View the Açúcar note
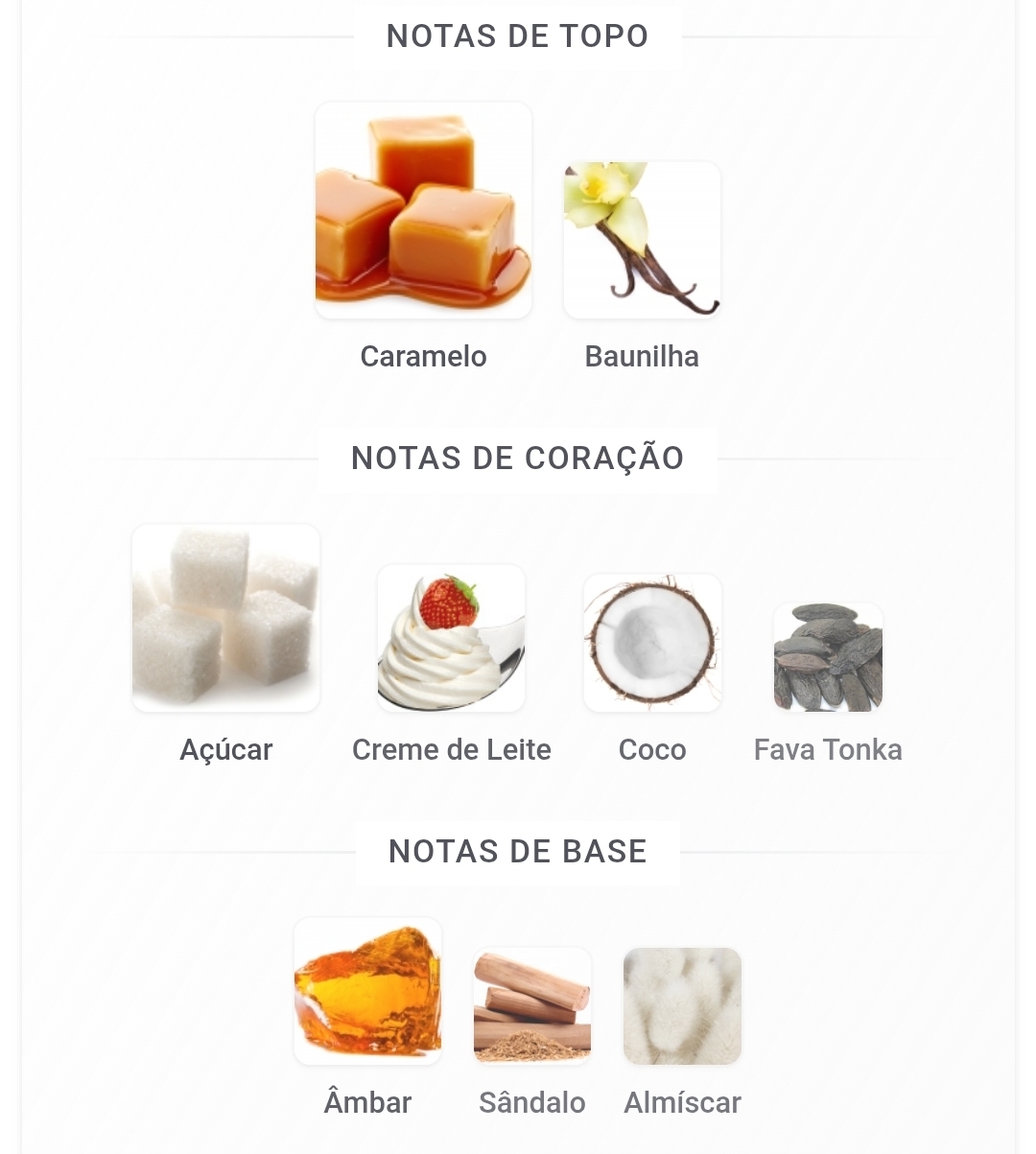1036x1154 pixels. point(225,618)
